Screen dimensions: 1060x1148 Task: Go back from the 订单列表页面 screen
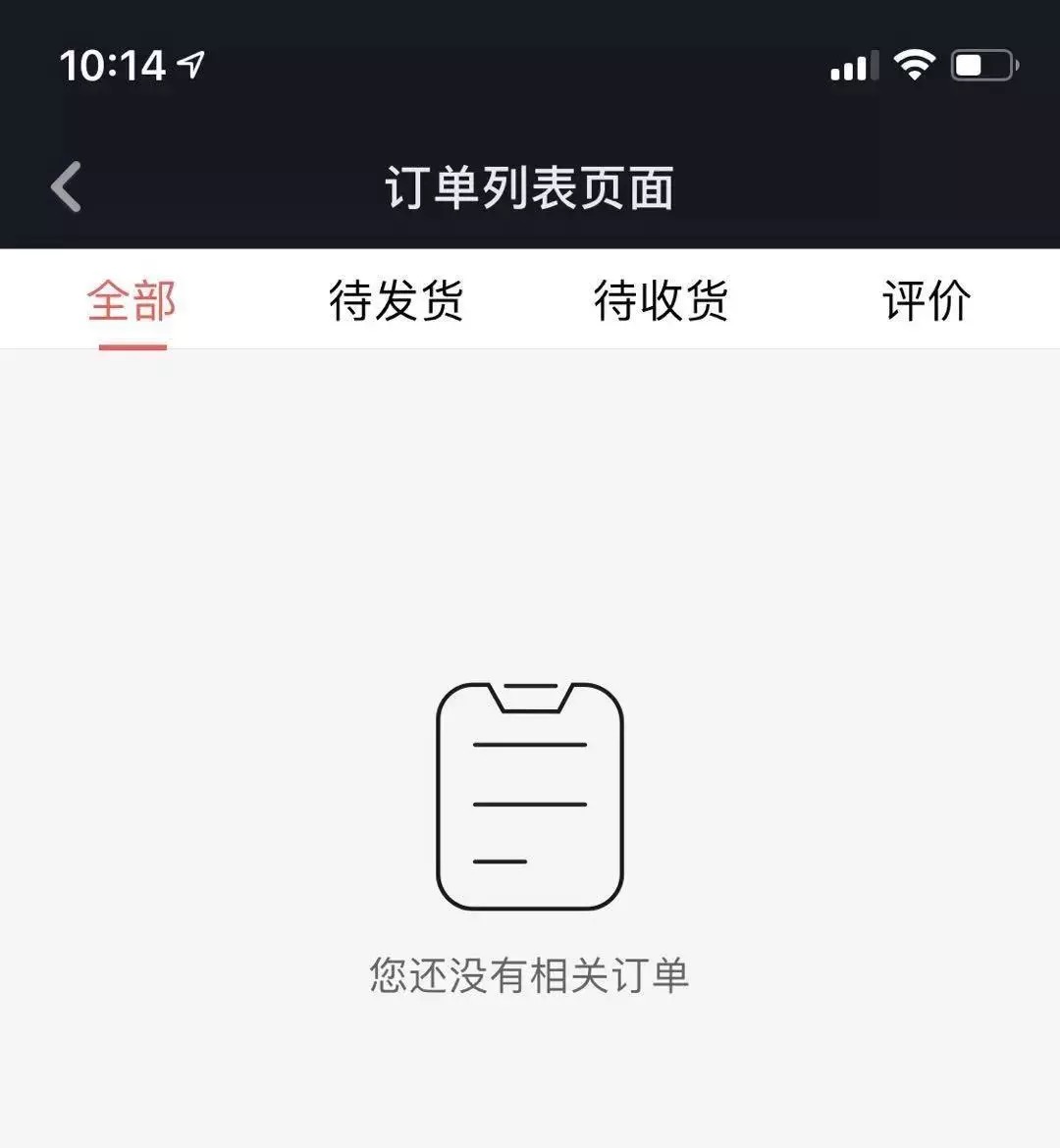(67, 186)
